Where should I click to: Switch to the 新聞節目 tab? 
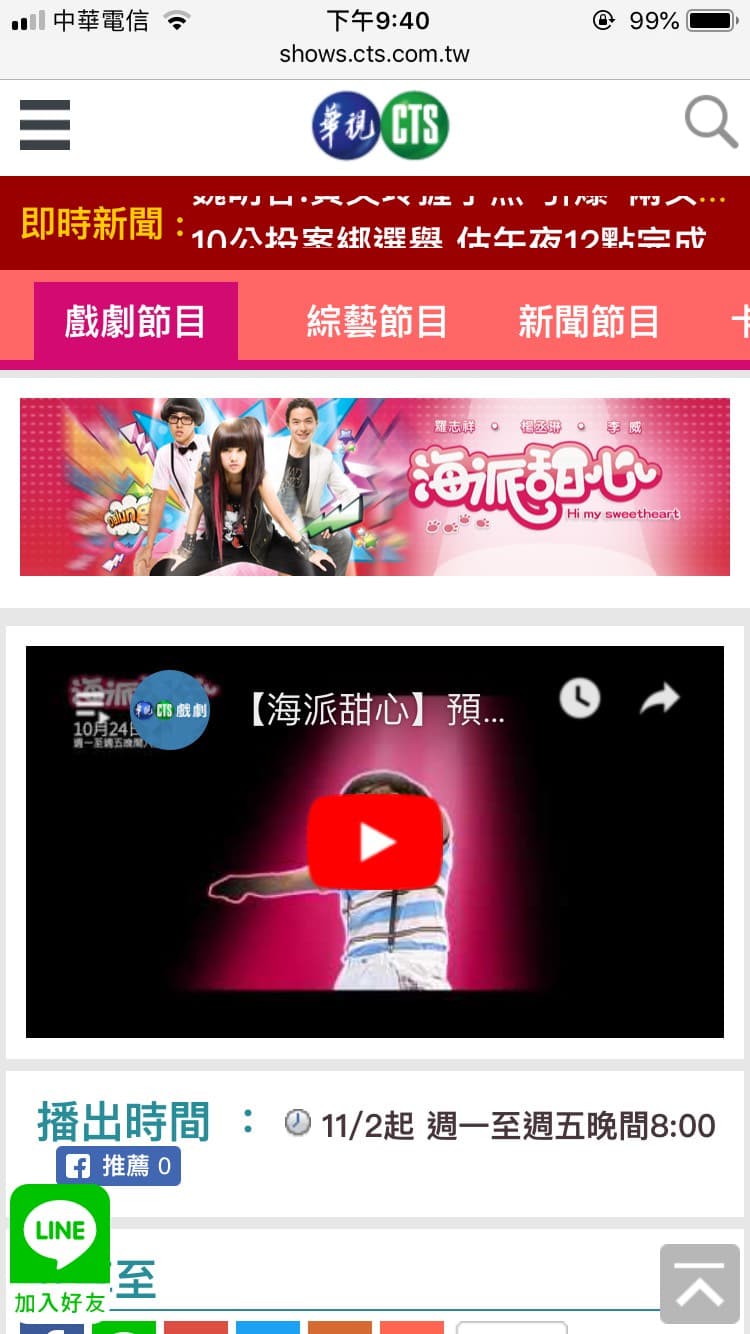tap(589, 322)
